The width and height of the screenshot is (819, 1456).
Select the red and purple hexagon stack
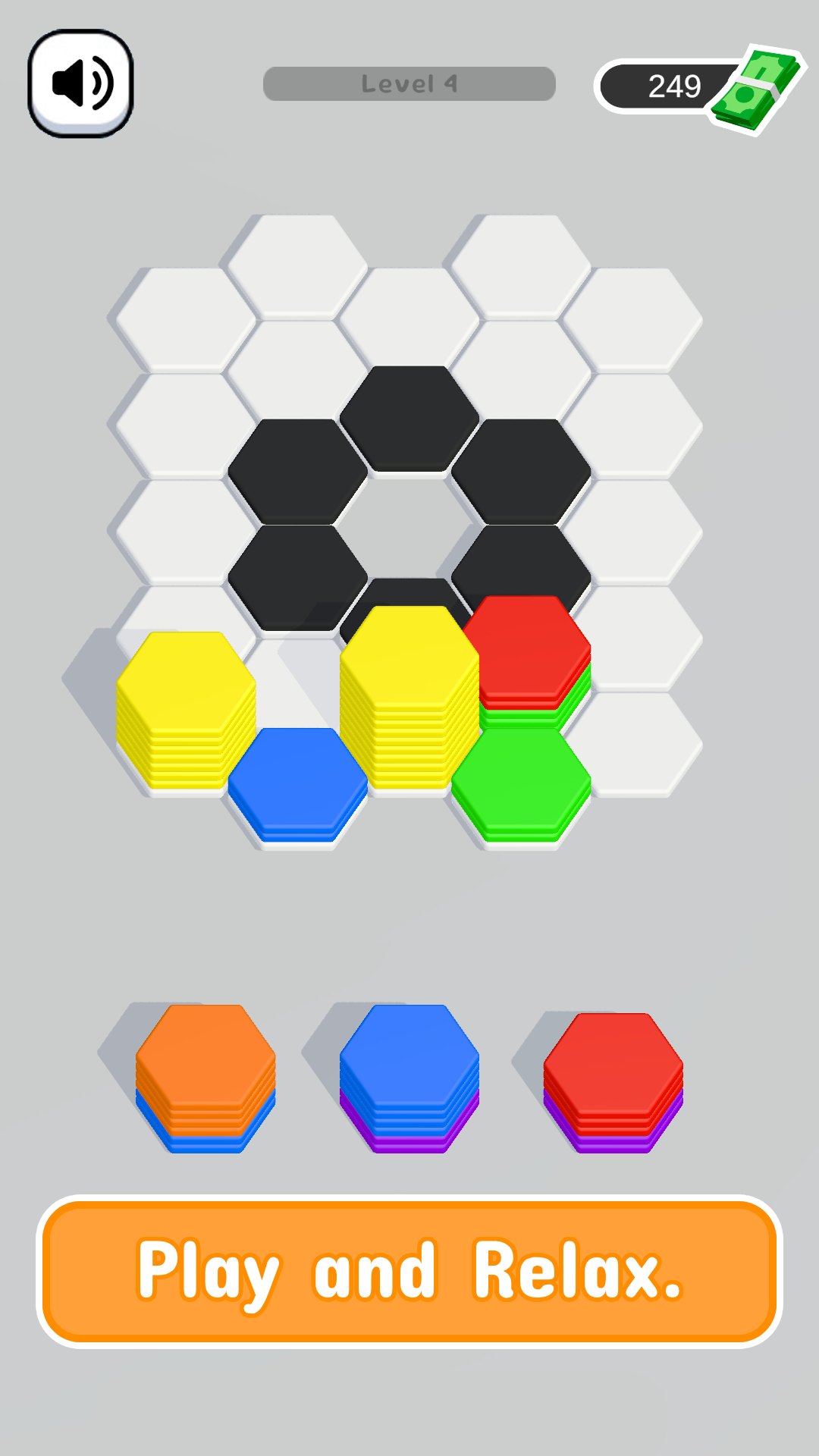[x=613, y=1077]
